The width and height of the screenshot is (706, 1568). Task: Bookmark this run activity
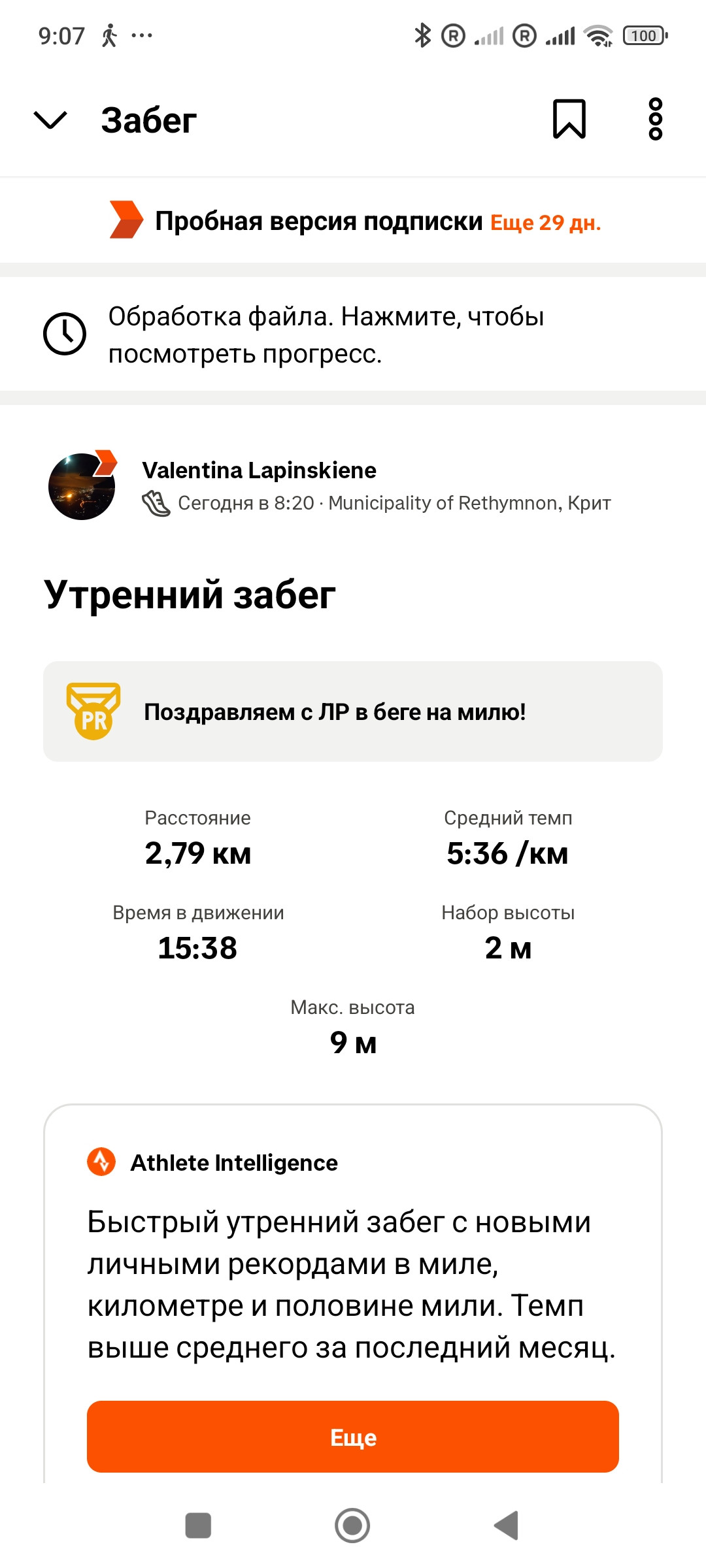569,119
